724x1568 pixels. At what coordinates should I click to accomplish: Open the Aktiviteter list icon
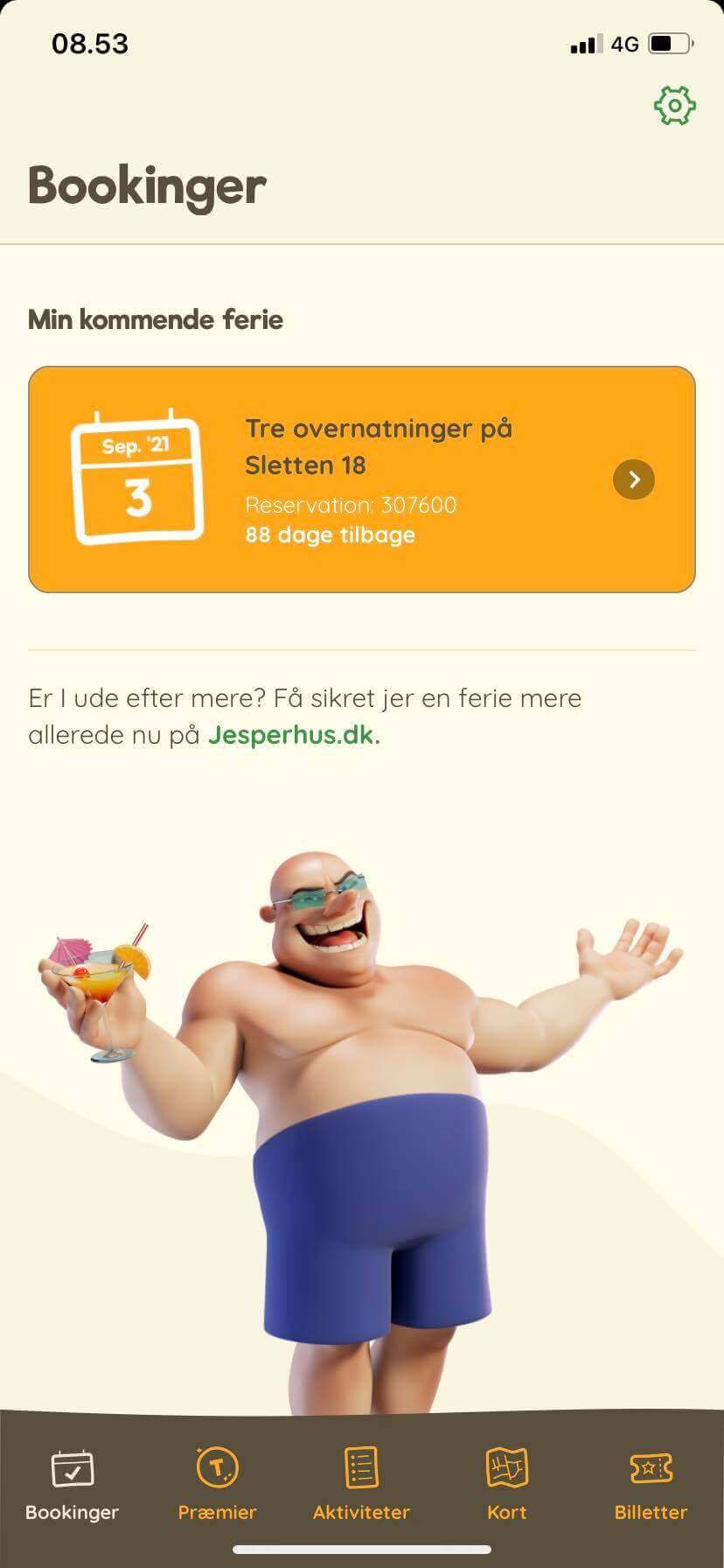tap(361, 1466)
